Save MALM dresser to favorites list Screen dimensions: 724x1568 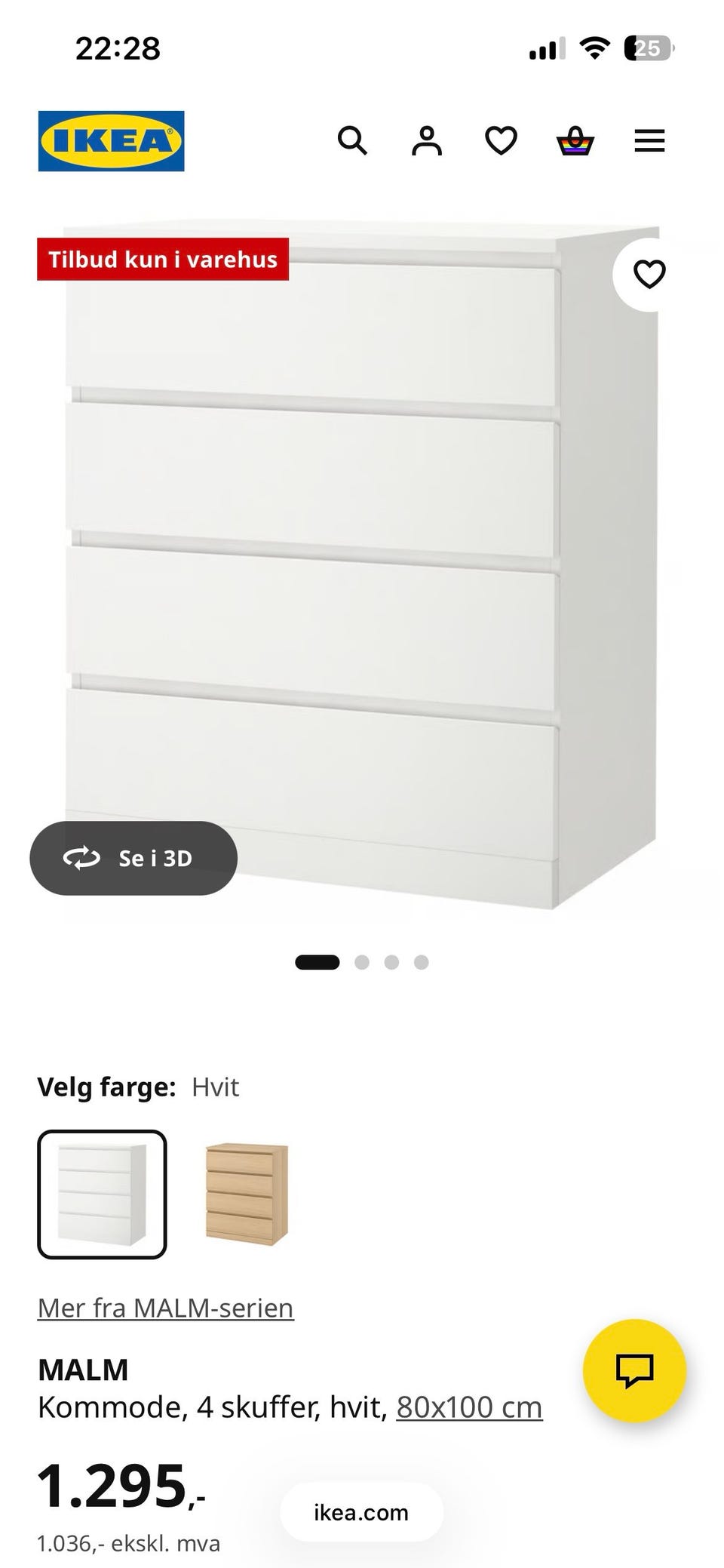click(649, 274)
